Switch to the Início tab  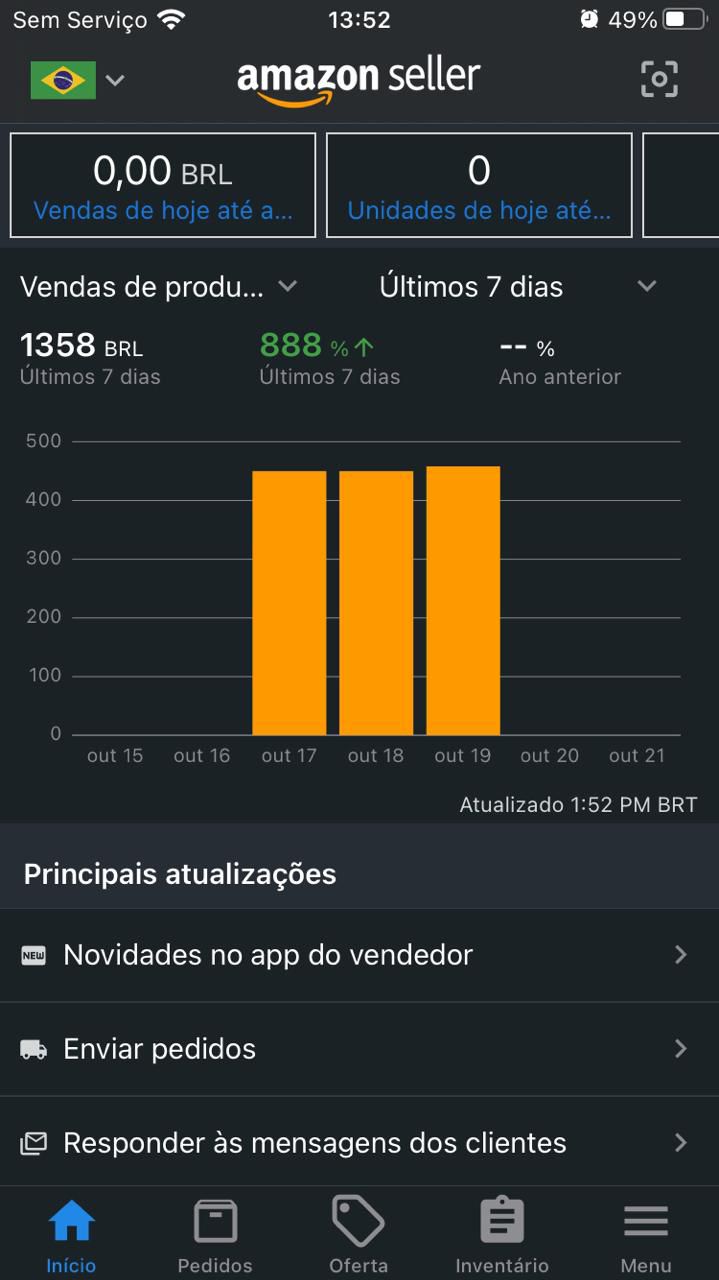[71, 1236]
